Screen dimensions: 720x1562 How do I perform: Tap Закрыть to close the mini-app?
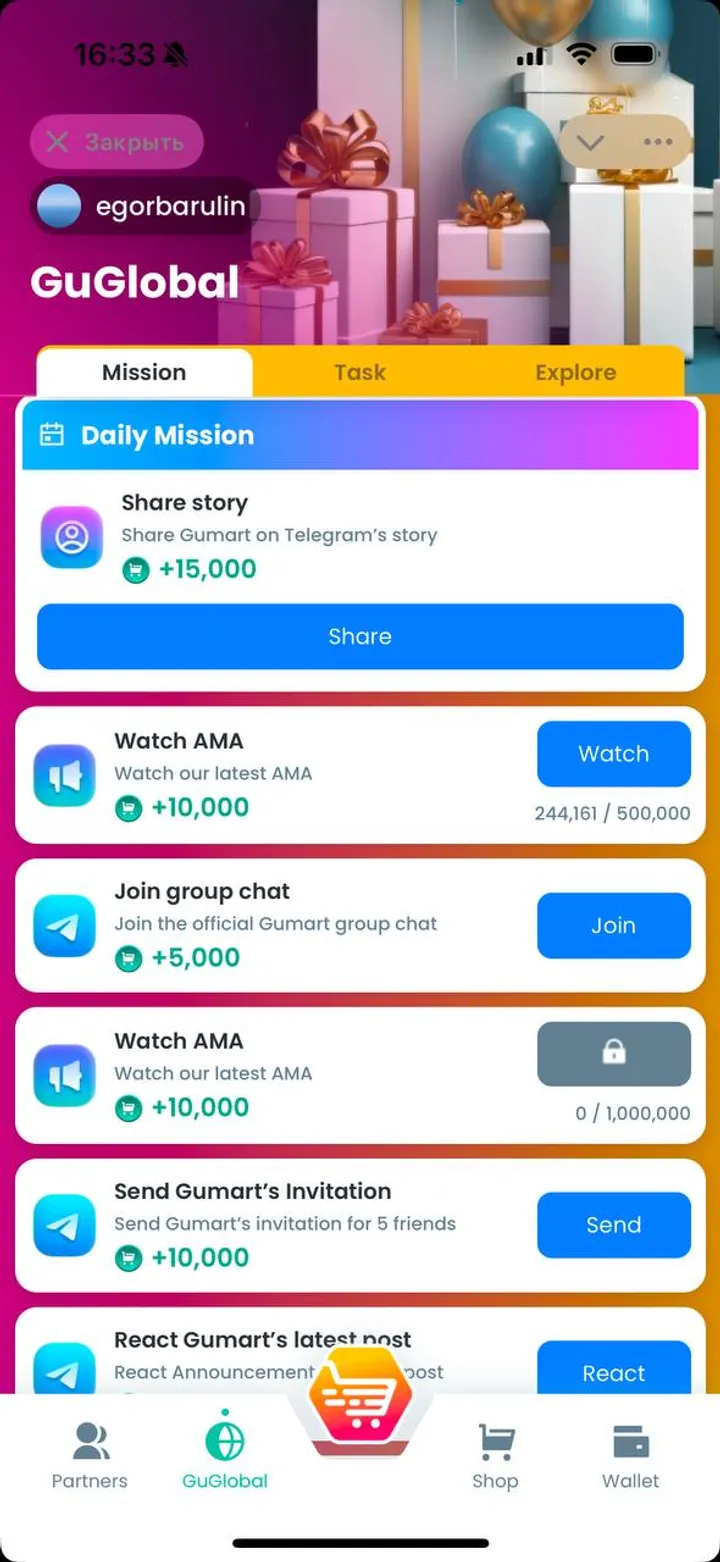click(116, 141)
